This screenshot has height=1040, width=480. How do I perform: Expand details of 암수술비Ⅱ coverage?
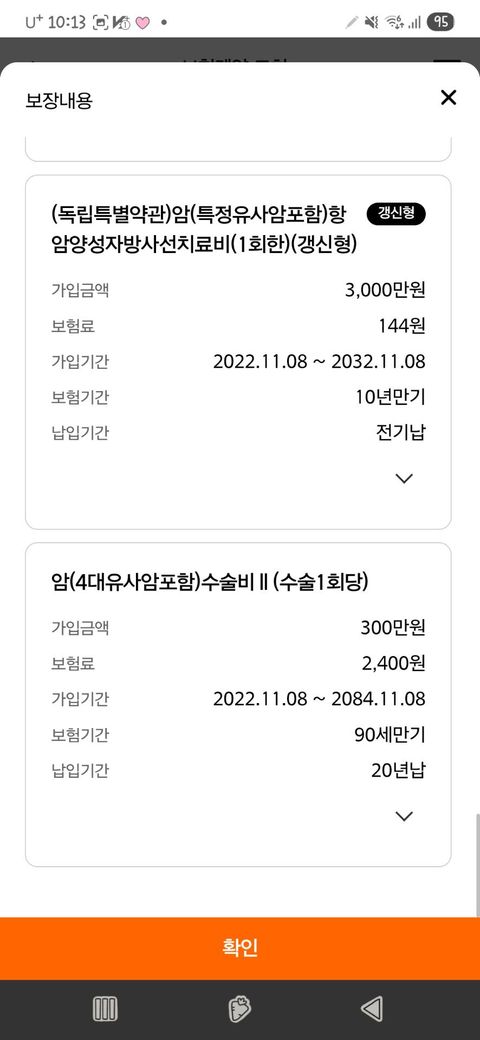point(404,816)
